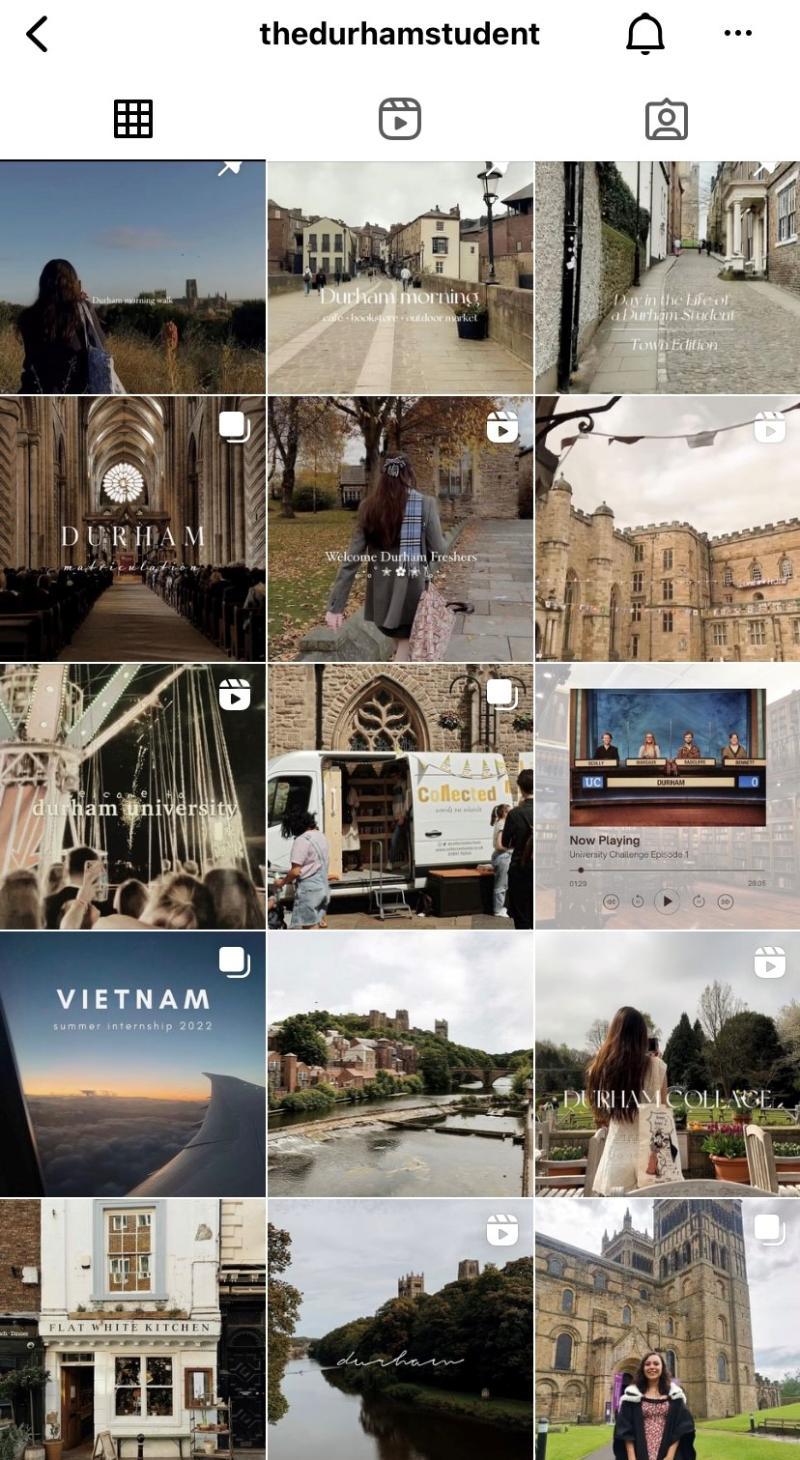Open the Durham morning walk post
The image size is (800, 1460).
click(133, 277)
